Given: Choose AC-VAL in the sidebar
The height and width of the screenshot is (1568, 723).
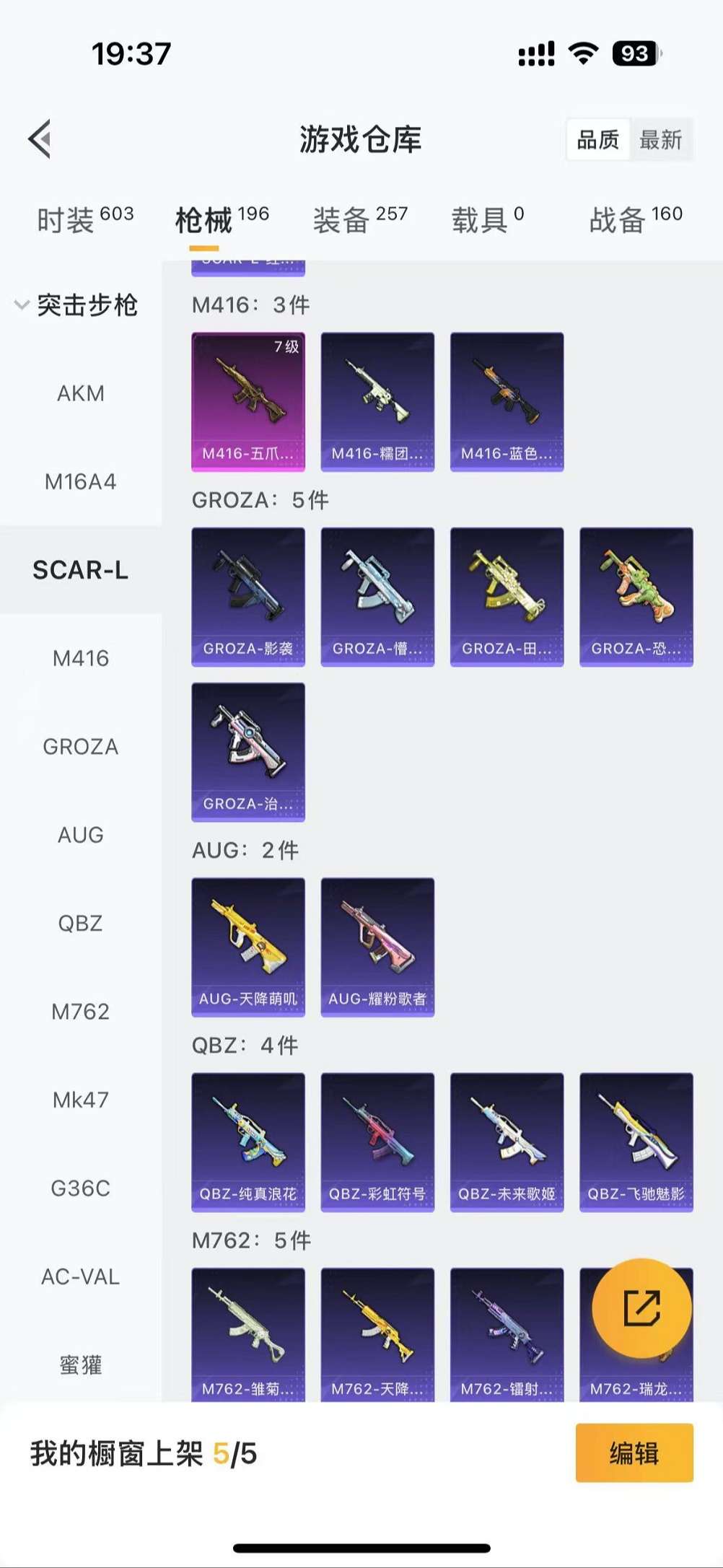Looking at the screenshot, I should click(81, 1276).
